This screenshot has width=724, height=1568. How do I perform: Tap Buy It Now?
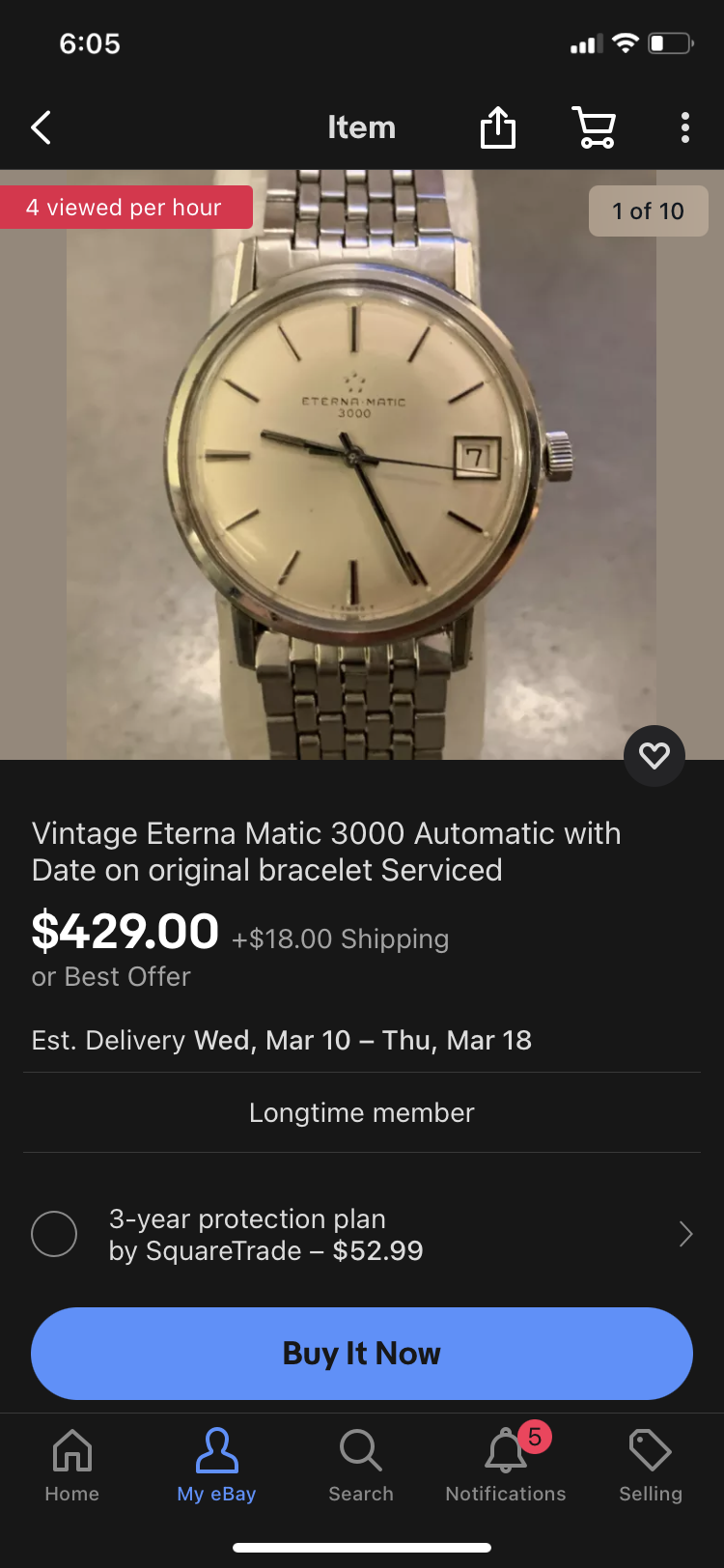pos(362,1353)
